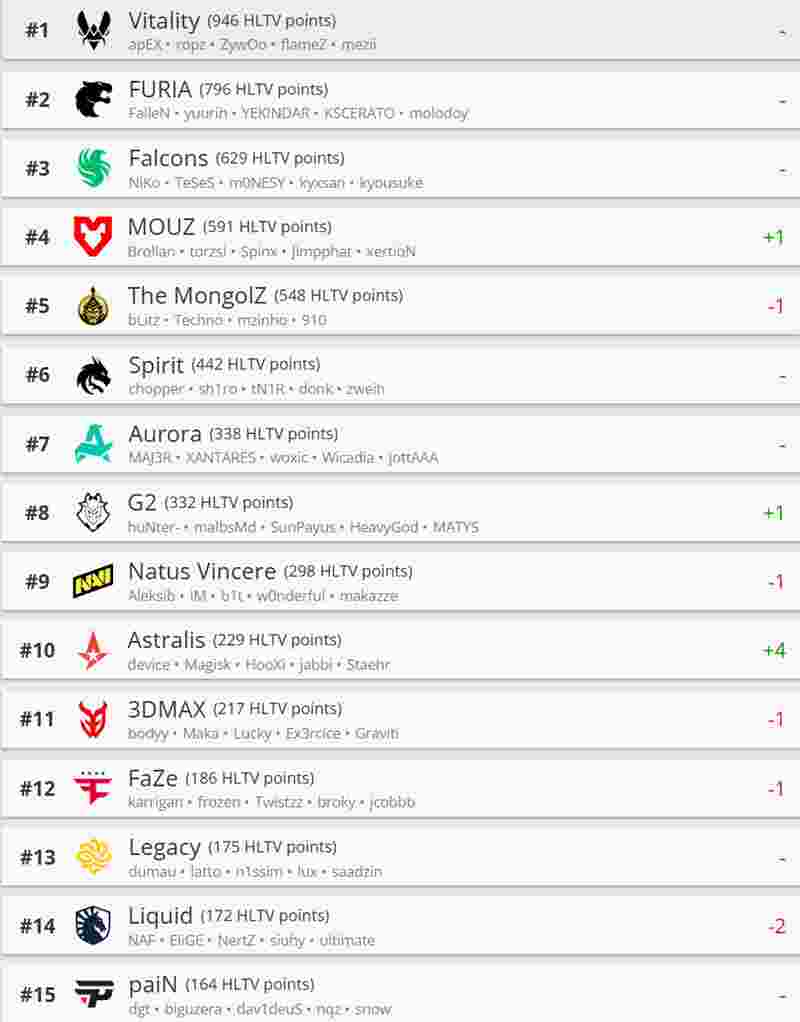Expand Liquid's ranking entry

(x=400, y=927)
